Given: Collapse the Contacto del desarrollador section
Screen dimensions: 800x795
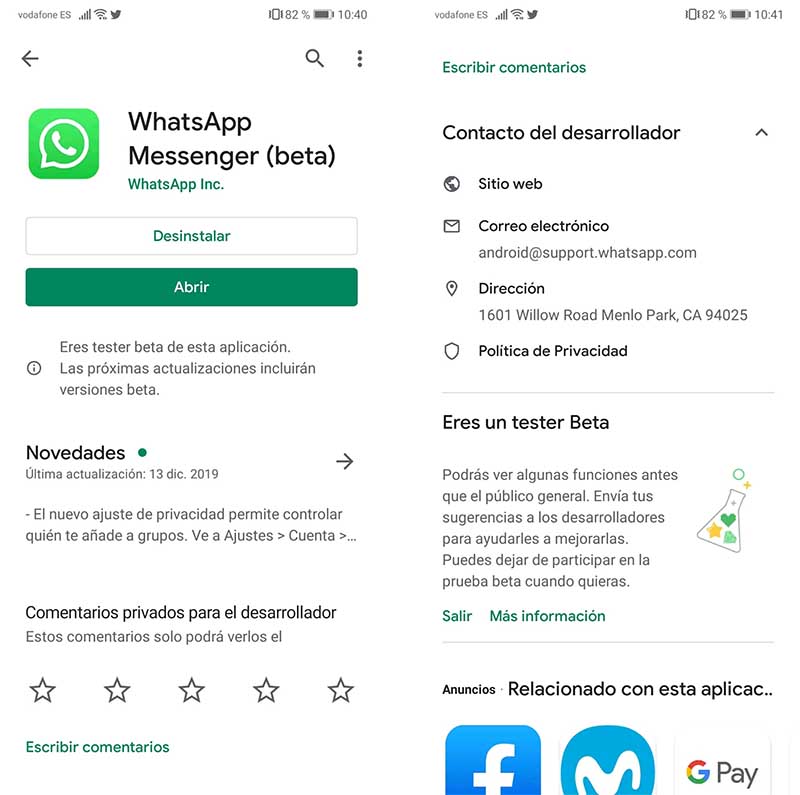Looking at the screenshot, I should tap(761, 133).
